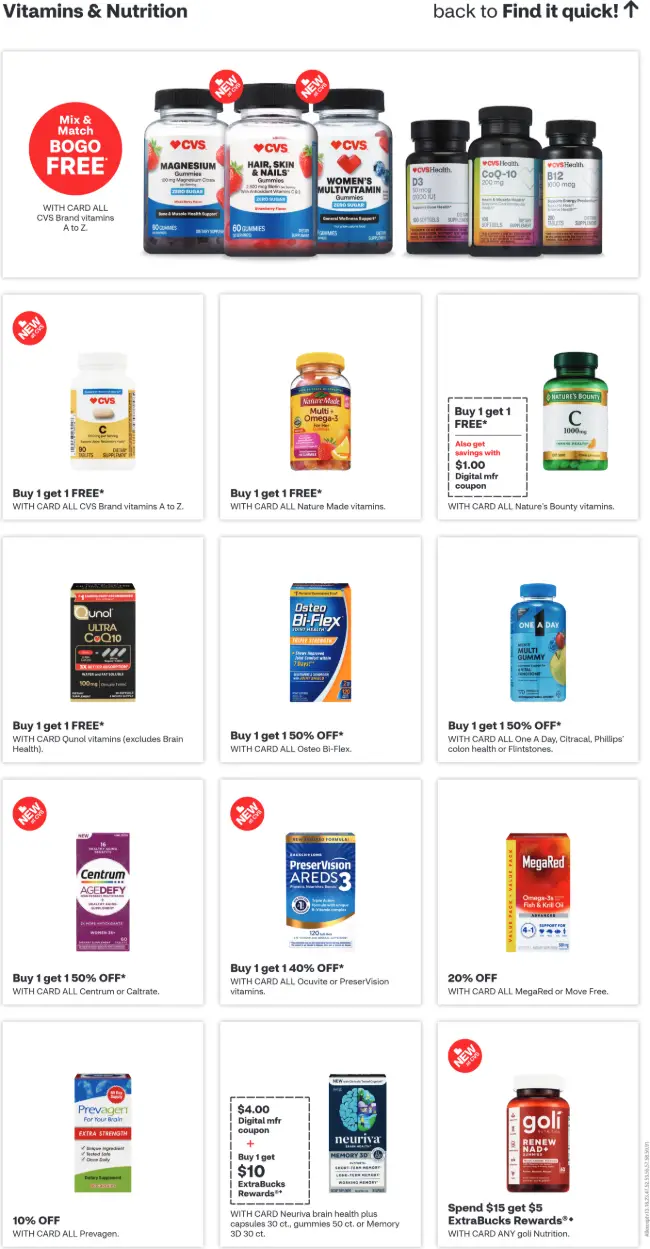
Task: View the Nature Made vitamins offer
Action: click(320, 407)
